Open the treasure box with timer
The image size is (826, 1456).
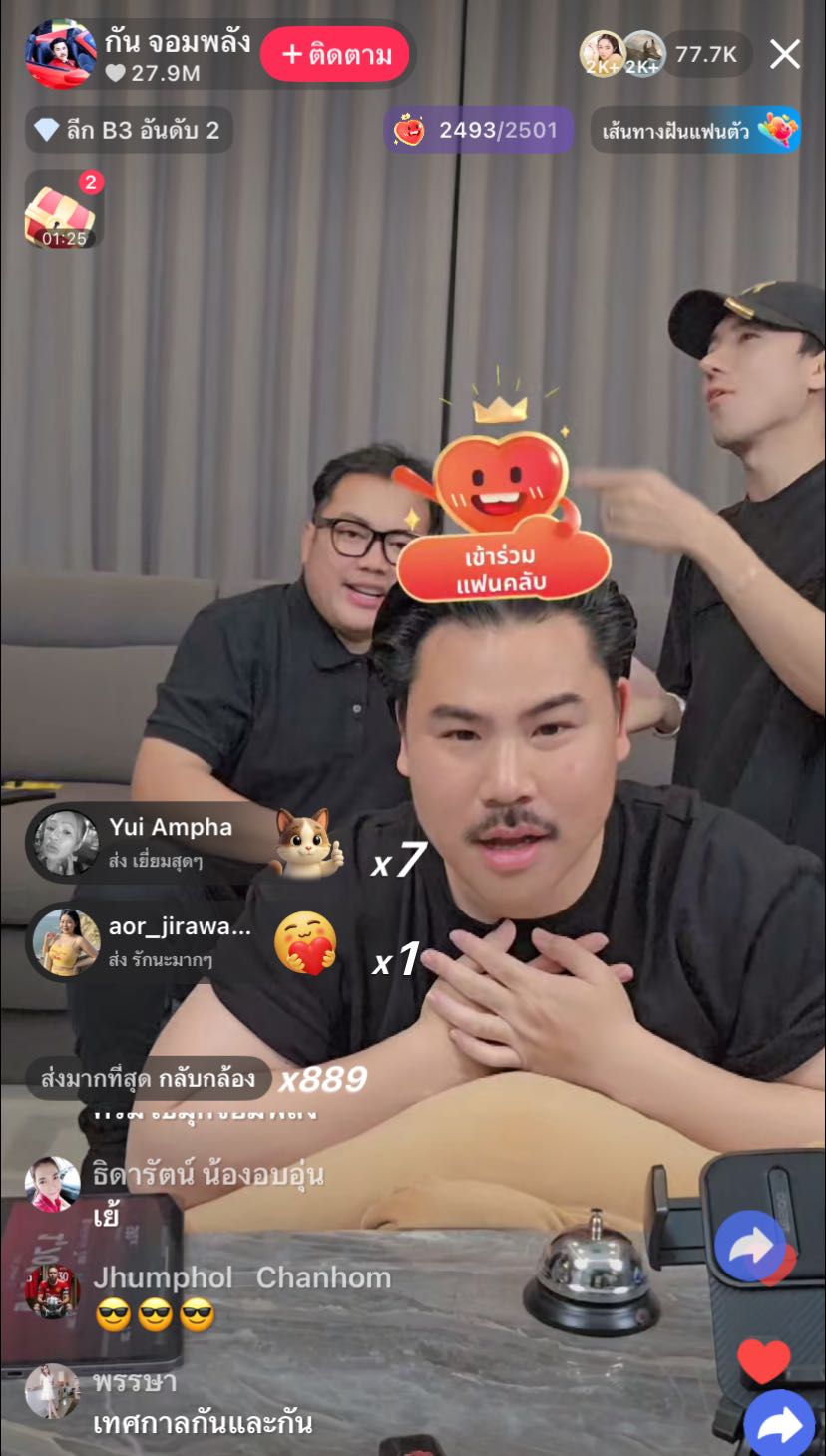tap(62, 211)
